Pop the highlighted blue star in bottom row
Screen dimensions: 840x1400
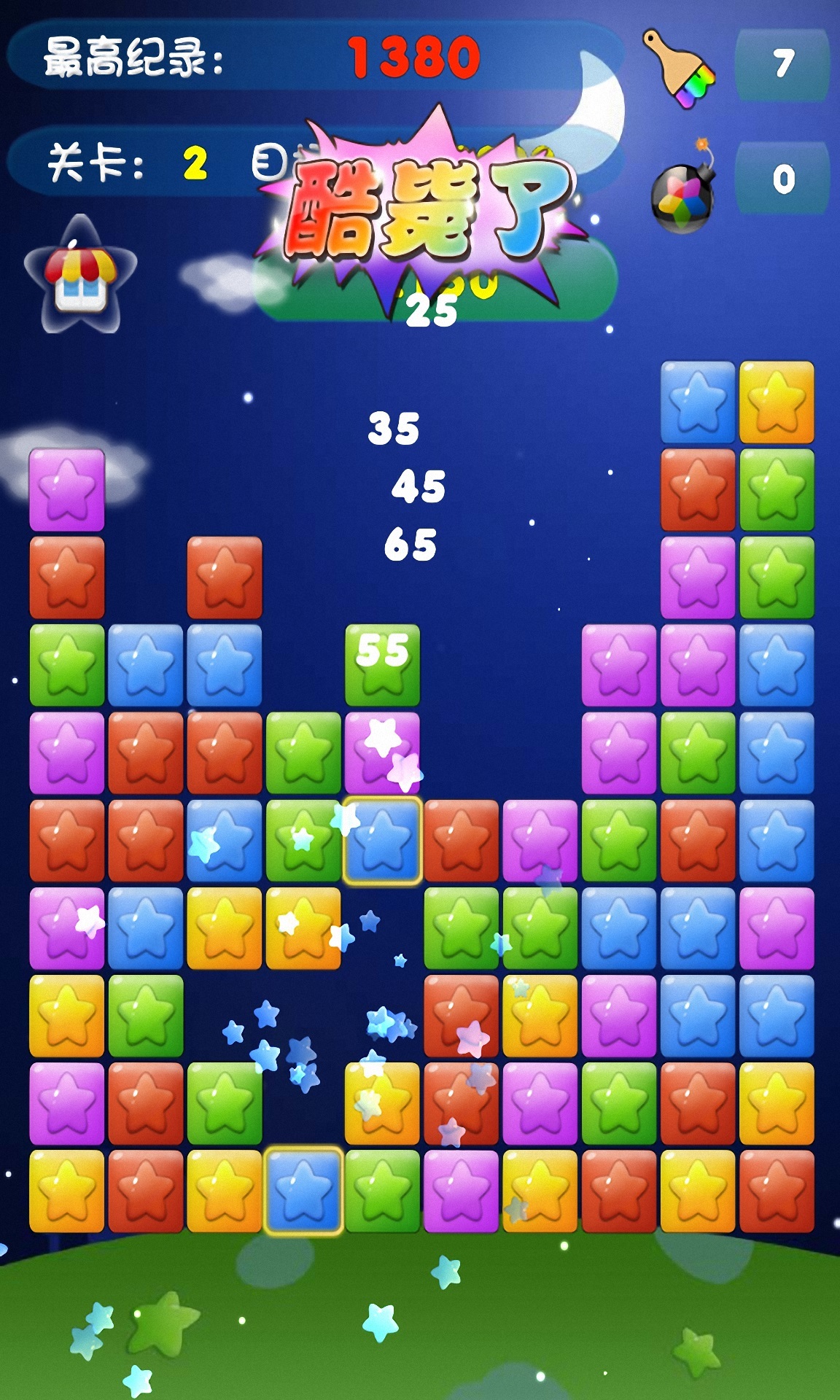pos(303,1191)
